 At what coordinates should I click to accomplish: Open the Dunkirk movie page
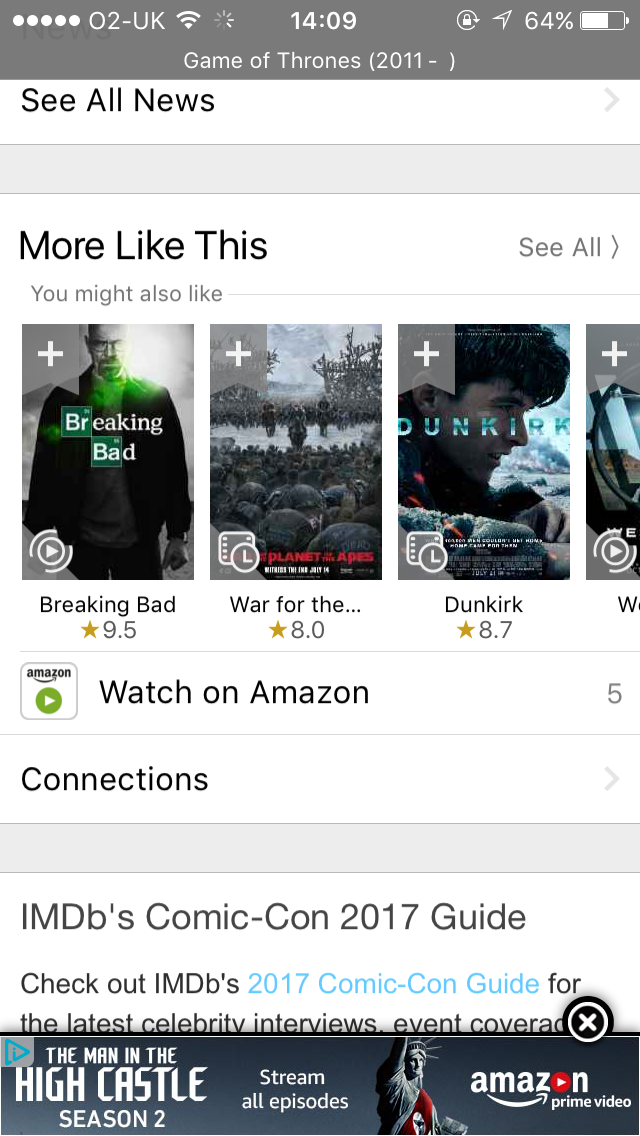tap(484, 460)
